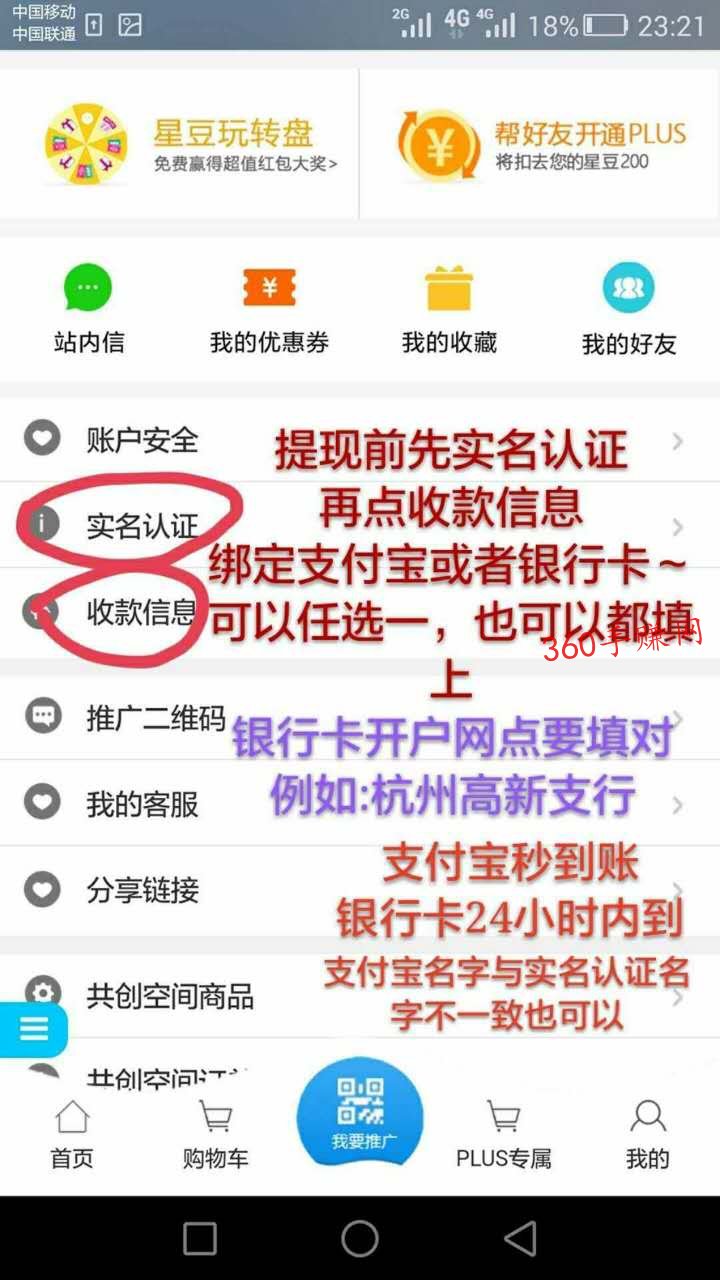Switch to the PLUS专属 tab

(x=503, y=1135)
